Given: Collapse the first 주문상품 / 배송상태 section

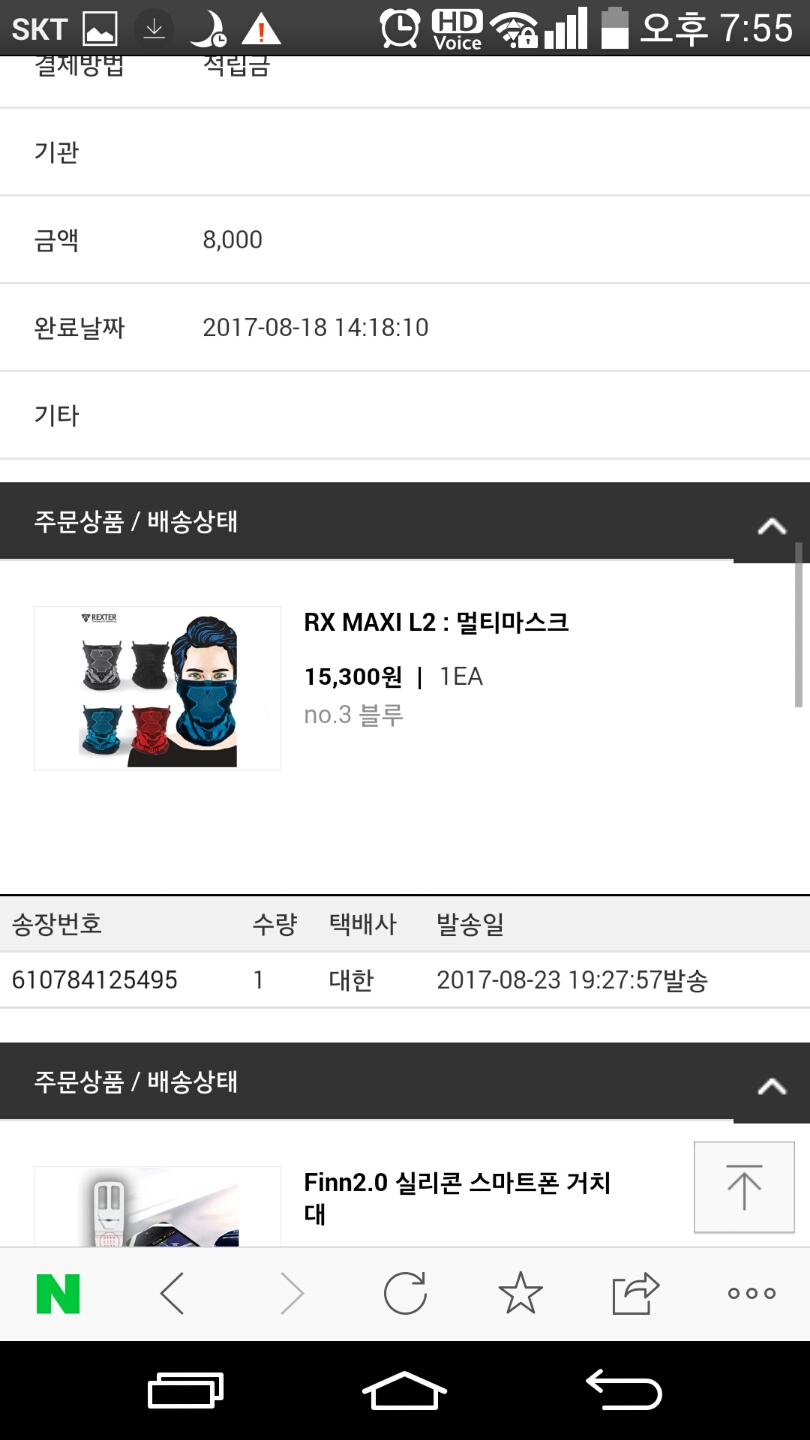Looking at the screenshot, I should click(771, 526).
